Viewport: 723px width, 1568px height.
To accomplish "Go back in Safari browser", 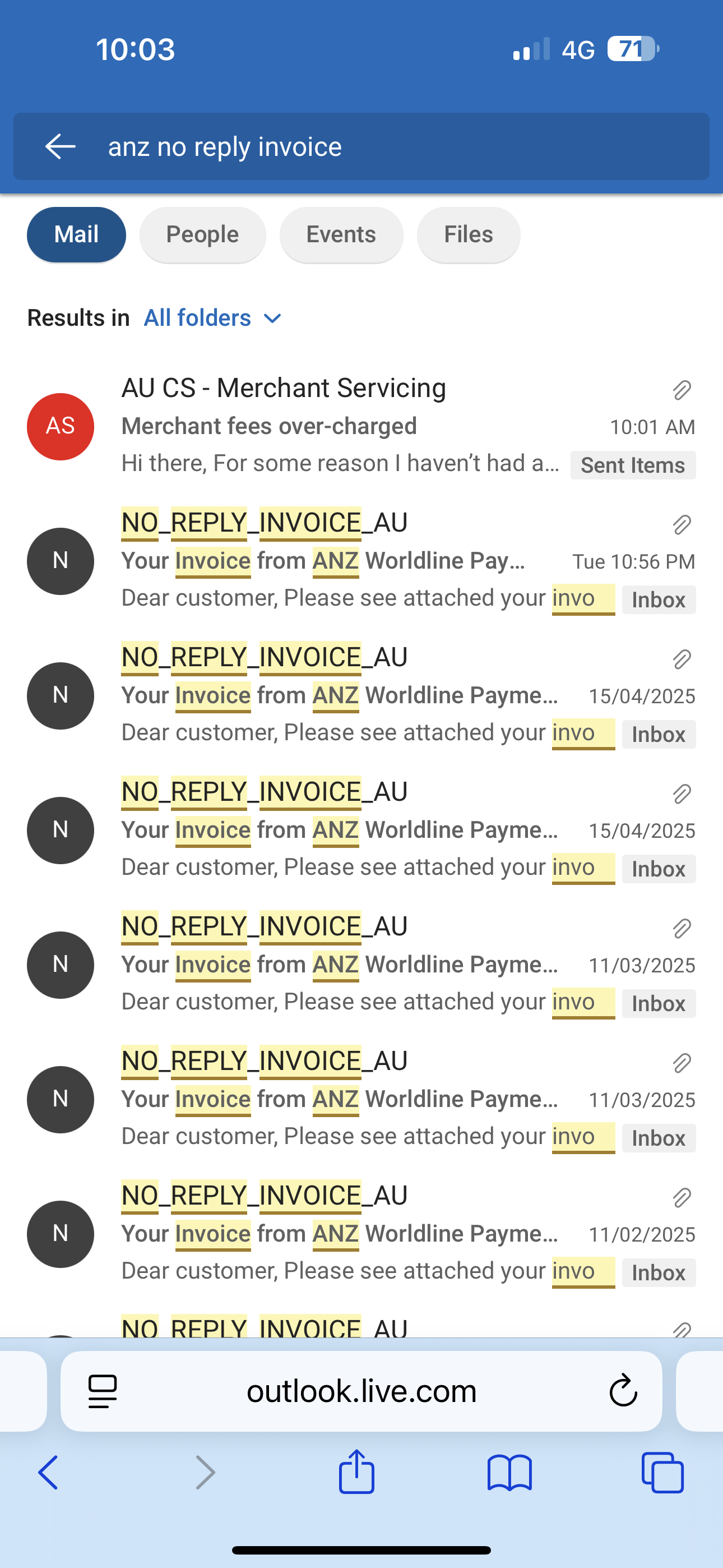I will pos(49,1473).
